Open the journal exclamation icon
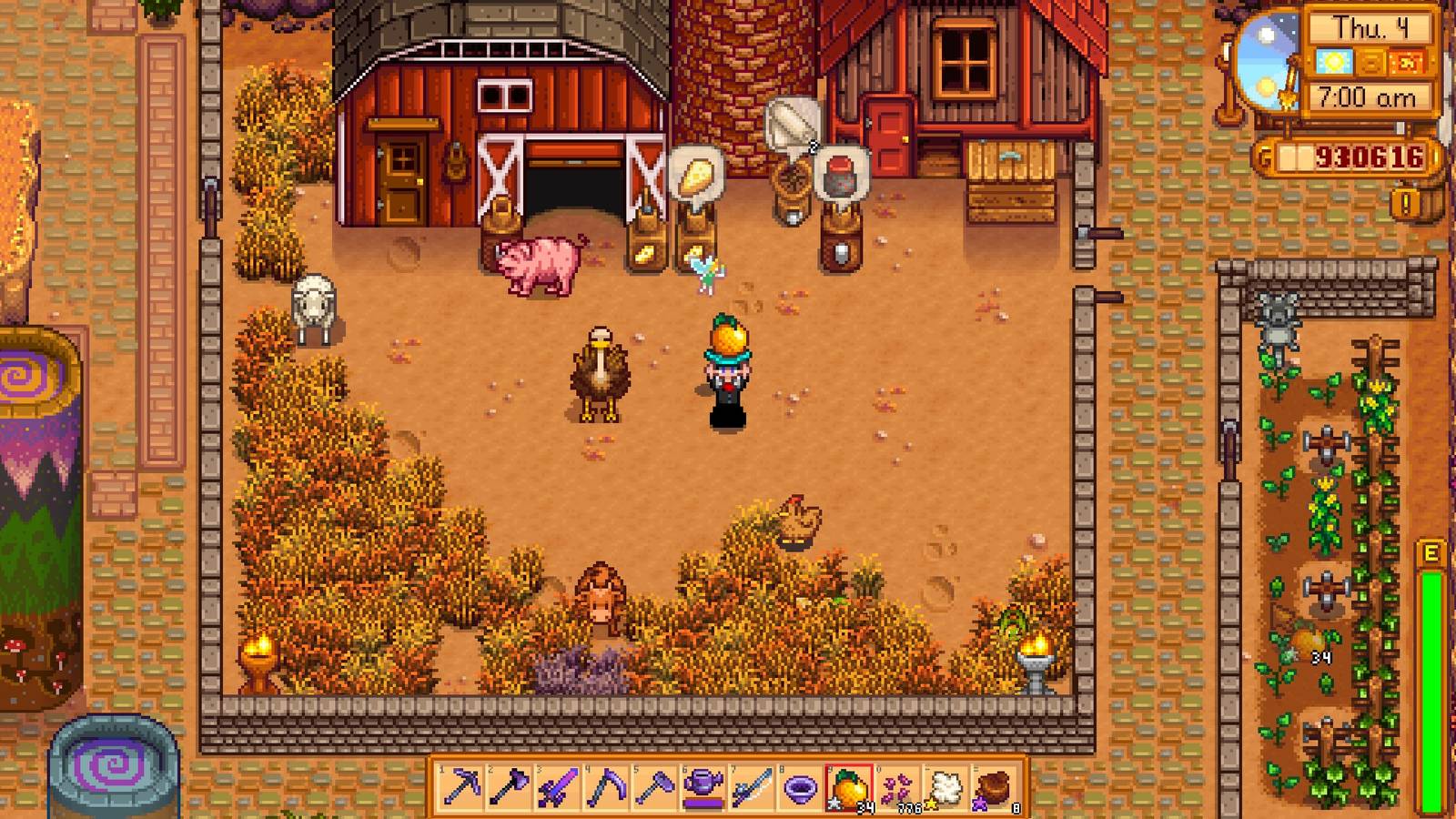 pyautogui.click(x=1406, y=204)
